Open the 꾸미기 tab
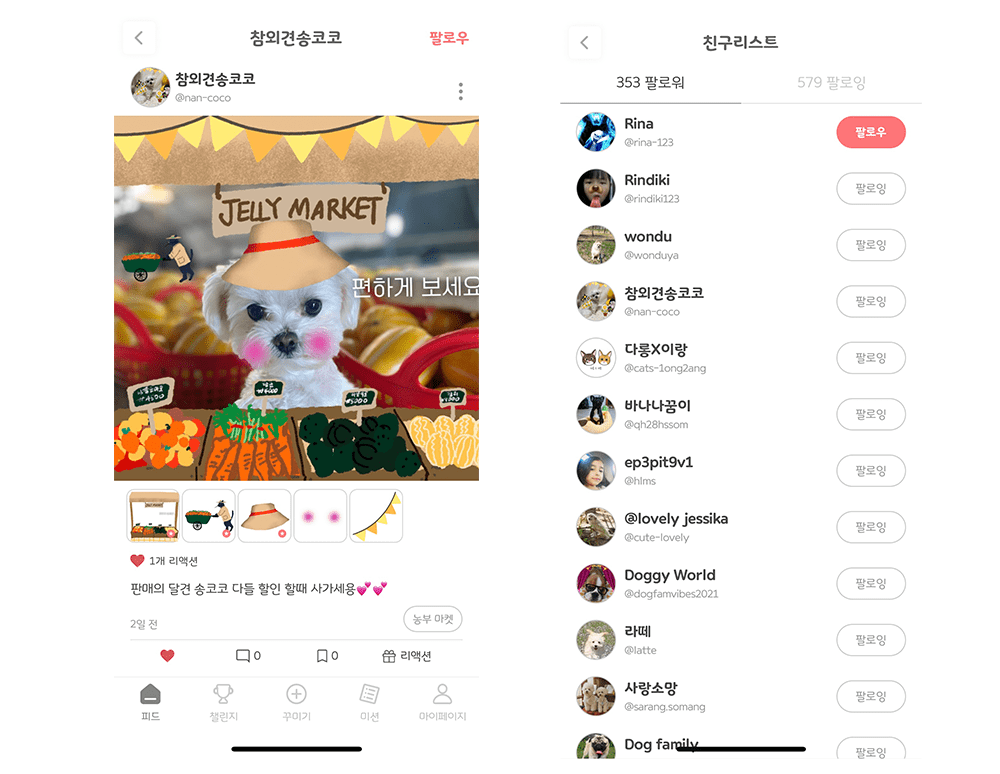The width and height of the screenshot is (1000, 774). point(296,702)
